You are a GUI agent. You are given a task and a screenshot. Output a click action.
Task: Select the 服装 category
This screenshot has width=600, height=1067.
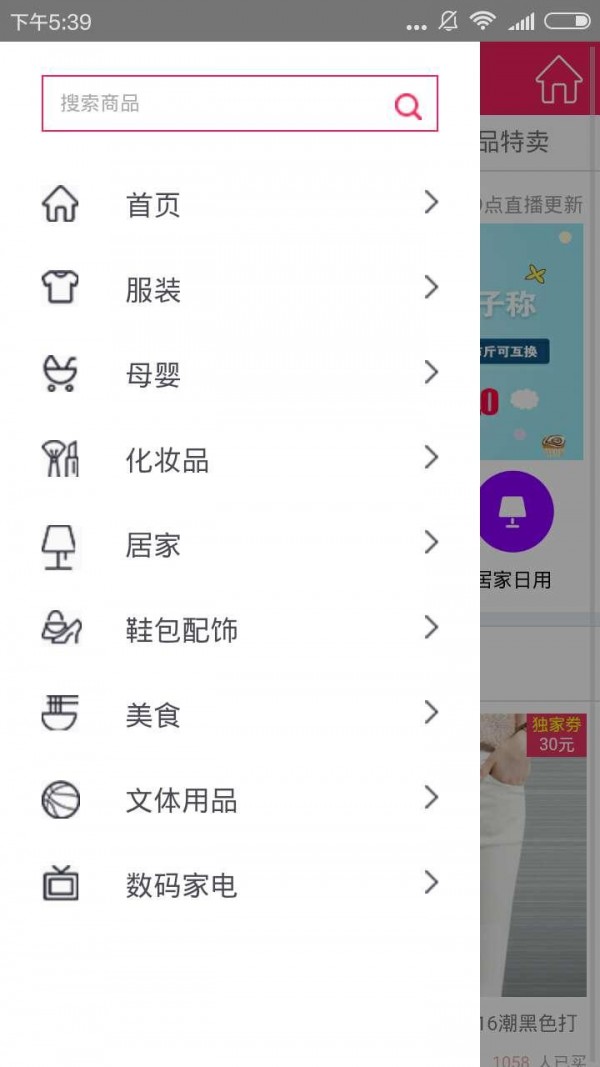(x=240, y=290)
